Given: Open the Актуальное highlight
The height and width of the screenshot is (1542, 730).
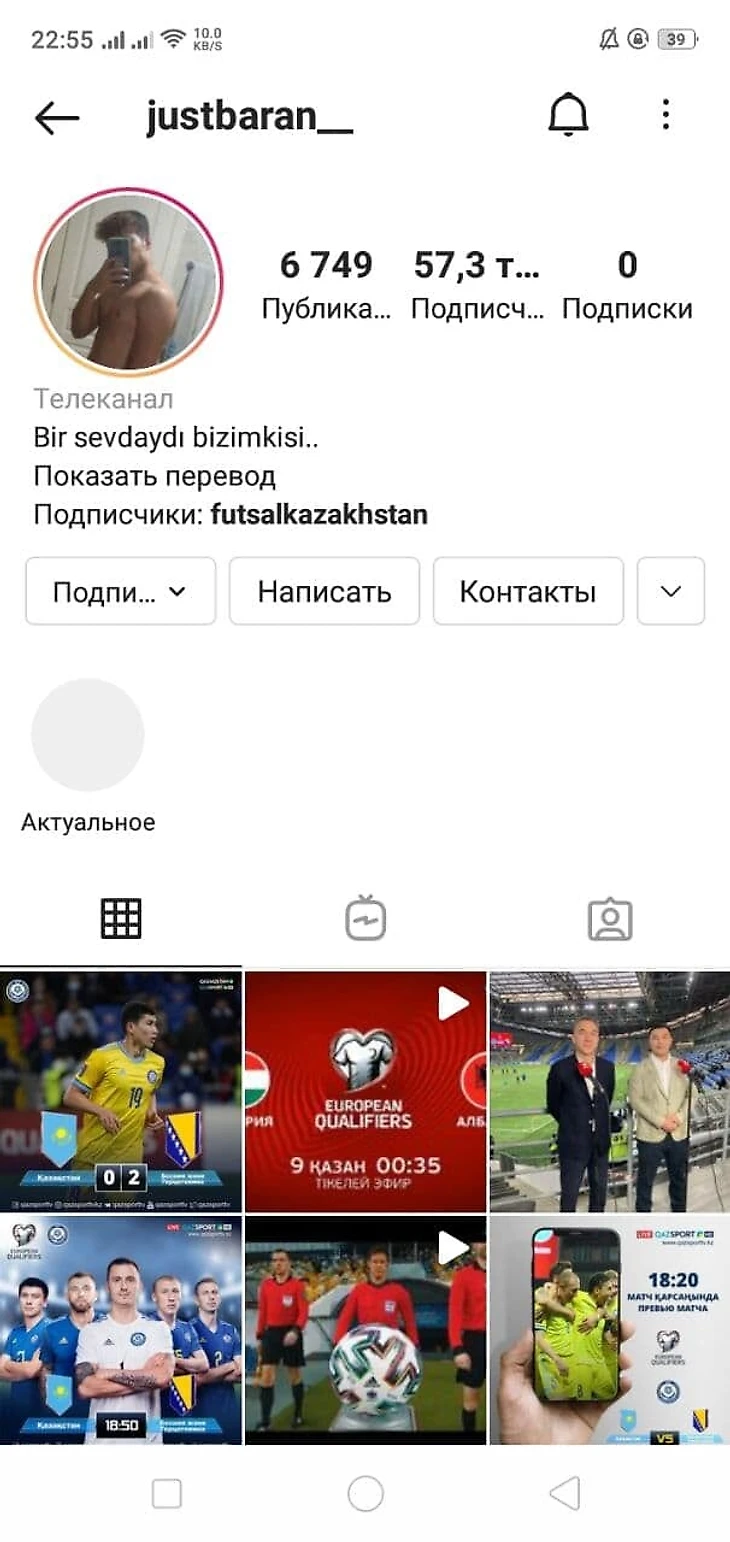Looking at the screenshot, I should pyautogui.click(x=88, y=735).
